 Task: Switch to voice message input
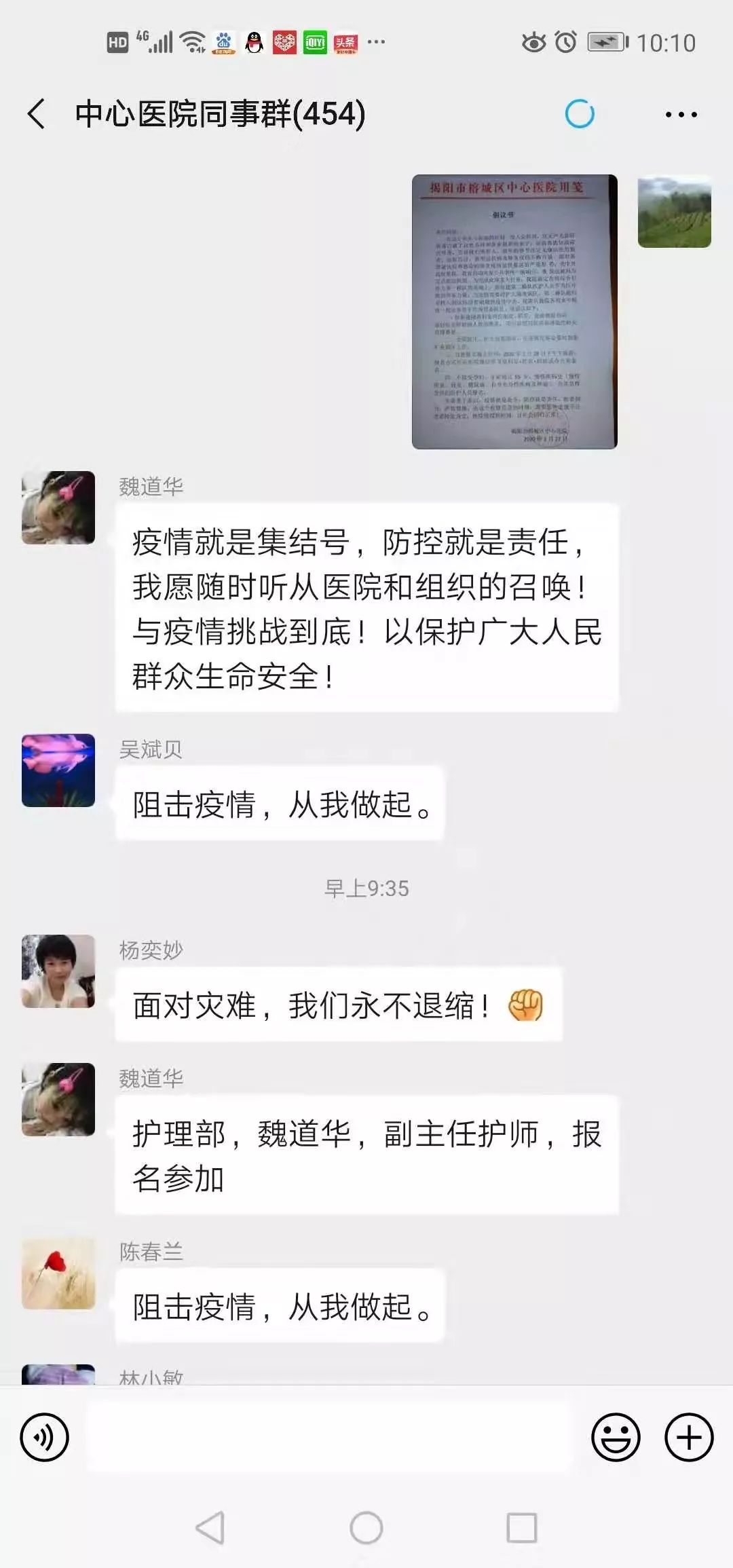pyautogui.click(x=45, y=1437)
